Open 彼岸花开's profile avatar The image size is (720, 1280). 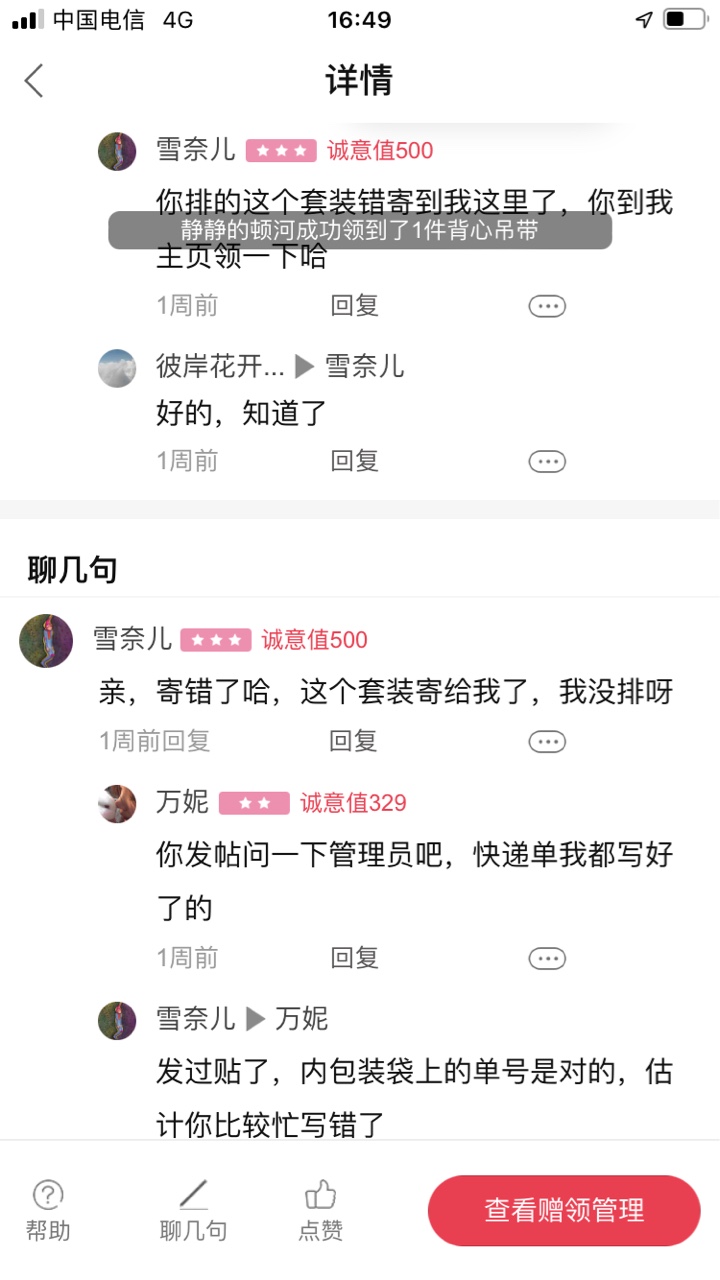(x=117, y=368)
